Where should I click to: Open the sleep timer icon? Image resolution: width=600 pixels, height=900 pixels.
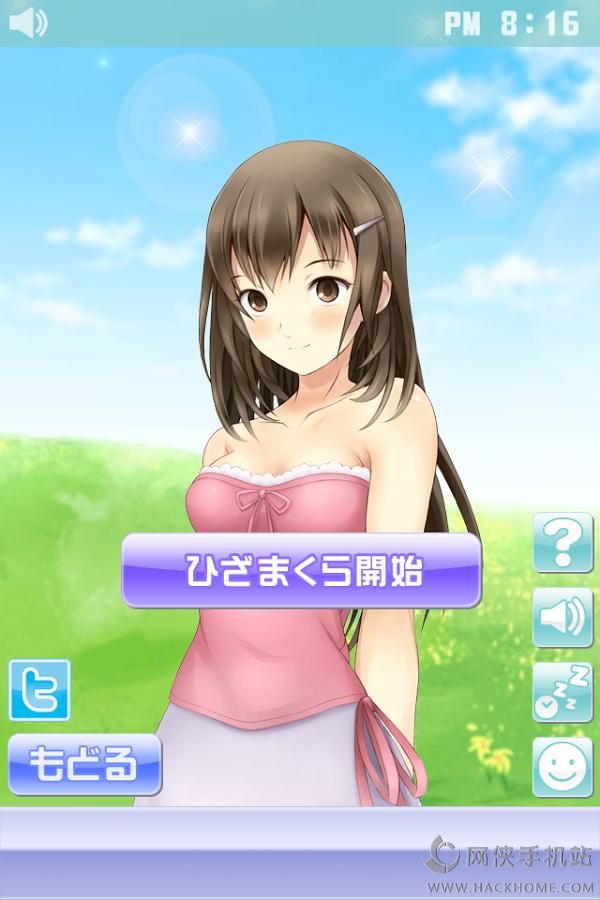coord(563,693)
